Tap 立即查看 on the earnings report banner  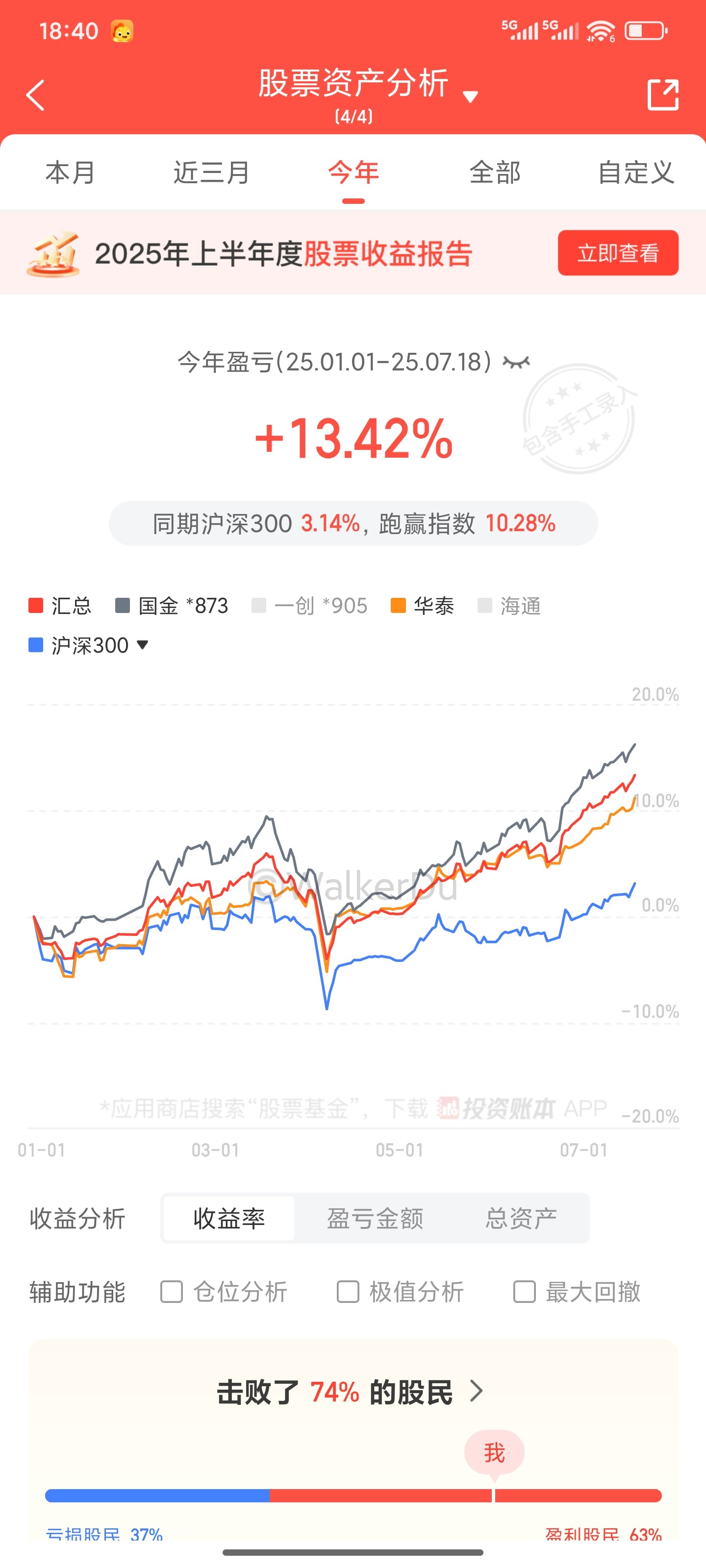pyautogui.click(x=618, y=253)
